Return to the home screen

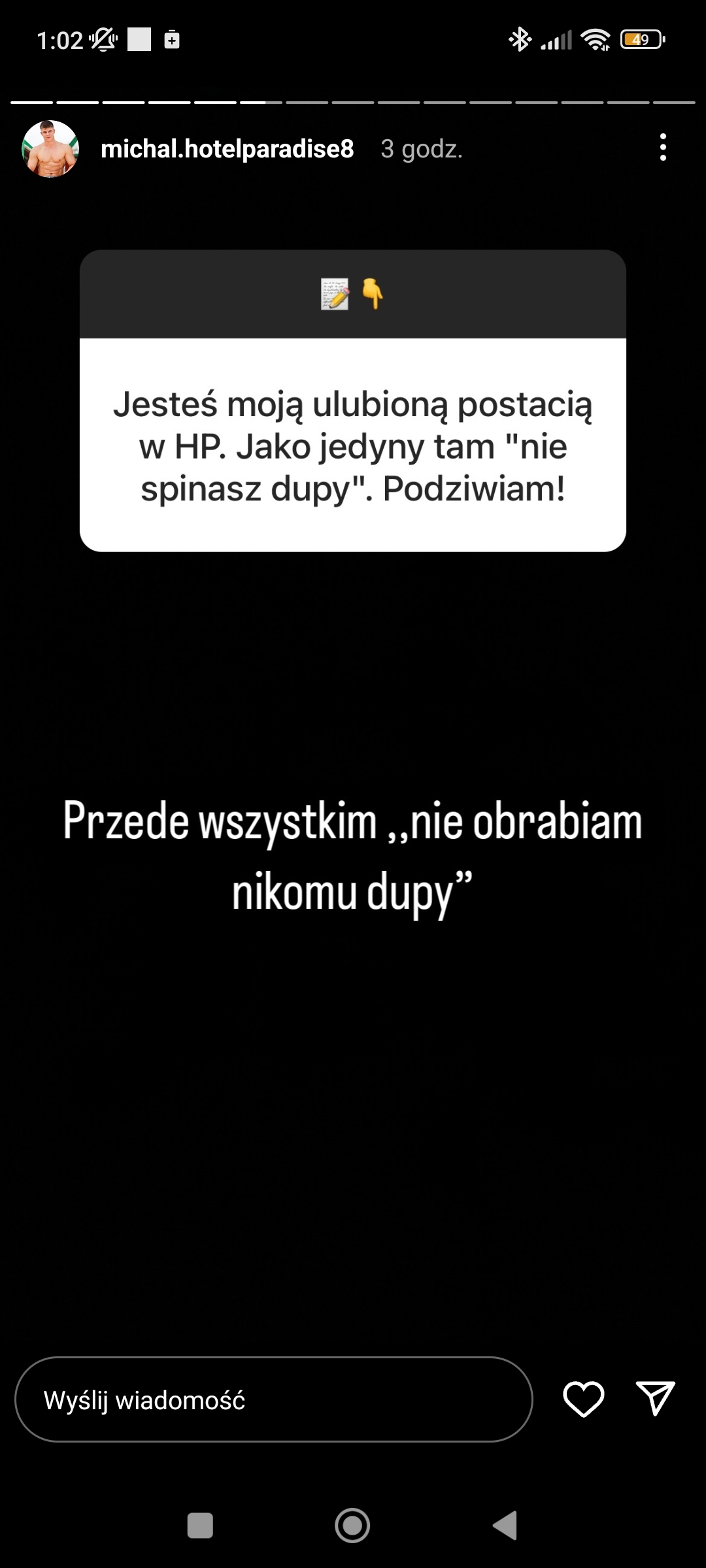click(352, 1526)
